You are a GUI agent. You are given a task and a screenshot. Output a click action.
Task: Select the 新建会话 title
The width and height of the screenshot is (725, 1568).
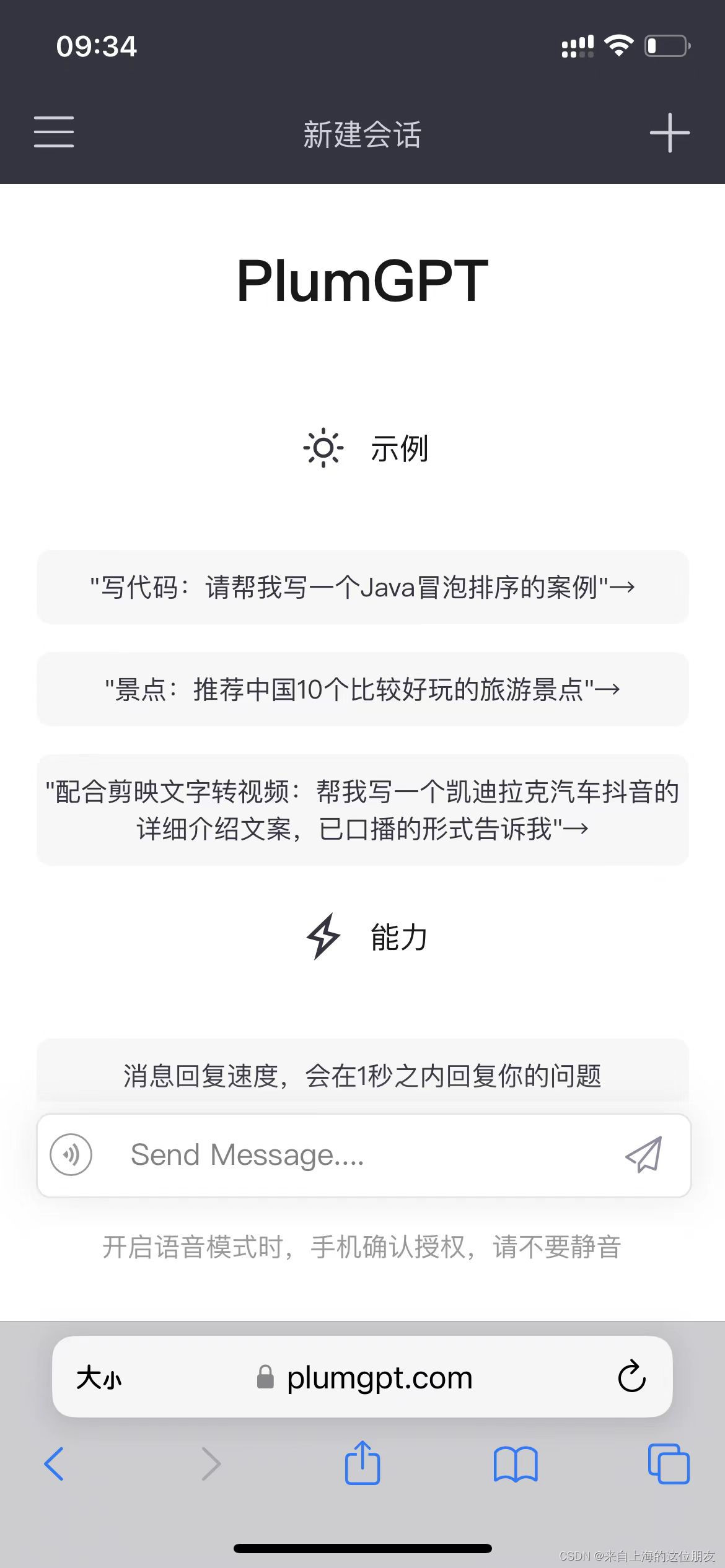[362, 135]
